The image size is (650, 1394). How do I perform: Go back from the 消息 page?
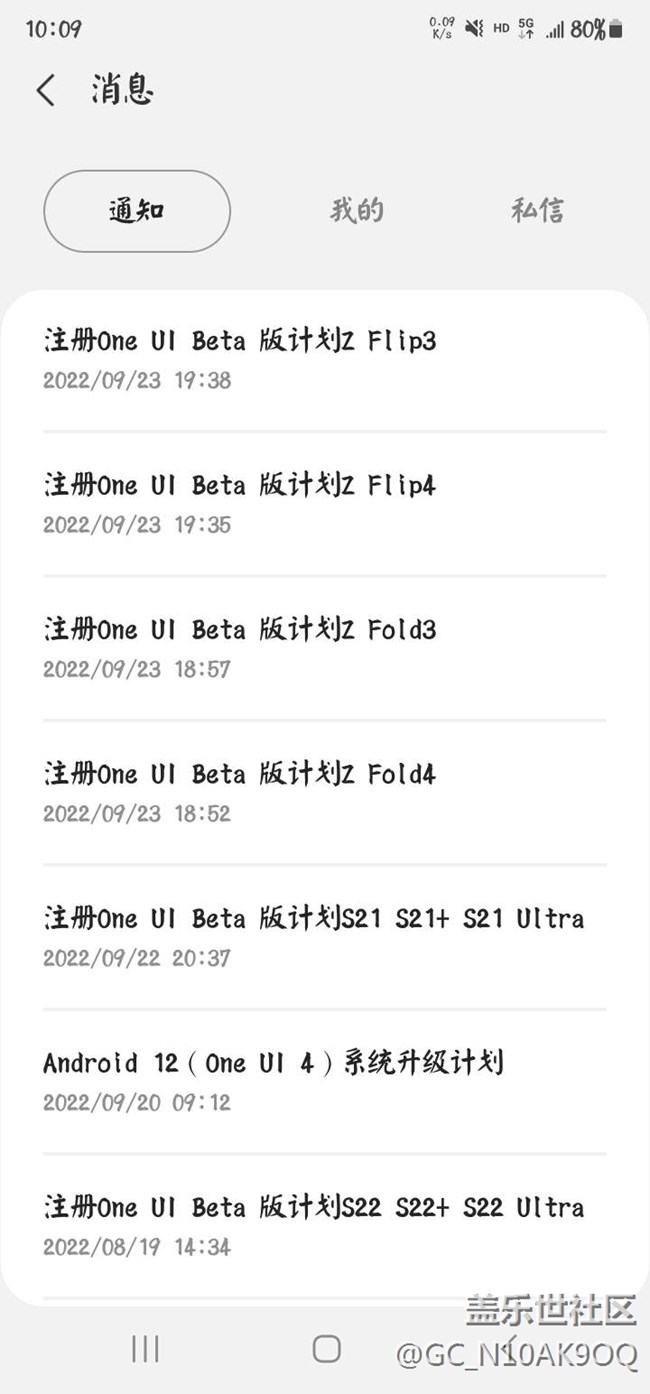pyautogui.click(x=46, y=90)
